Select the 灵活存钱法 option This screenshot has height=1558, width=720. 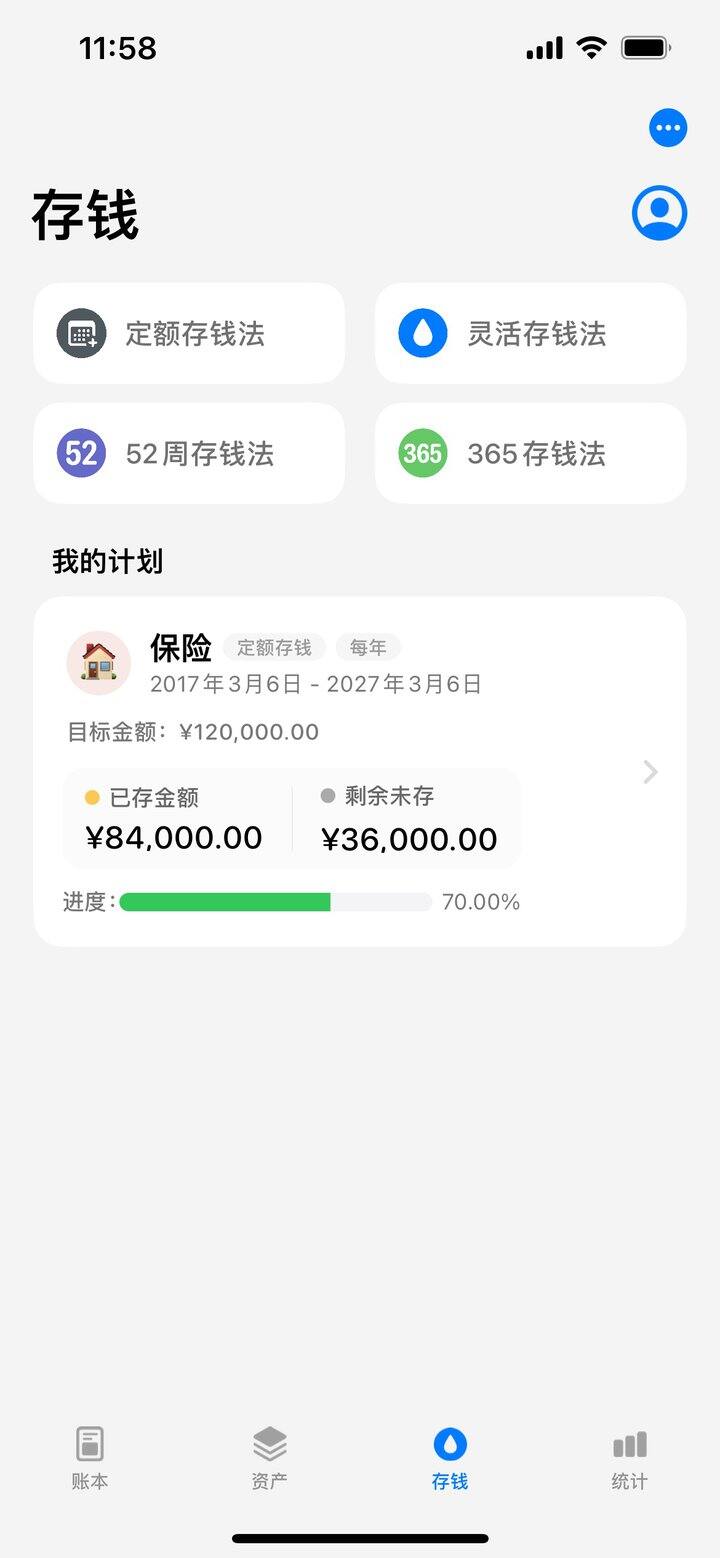pos(531,333)
